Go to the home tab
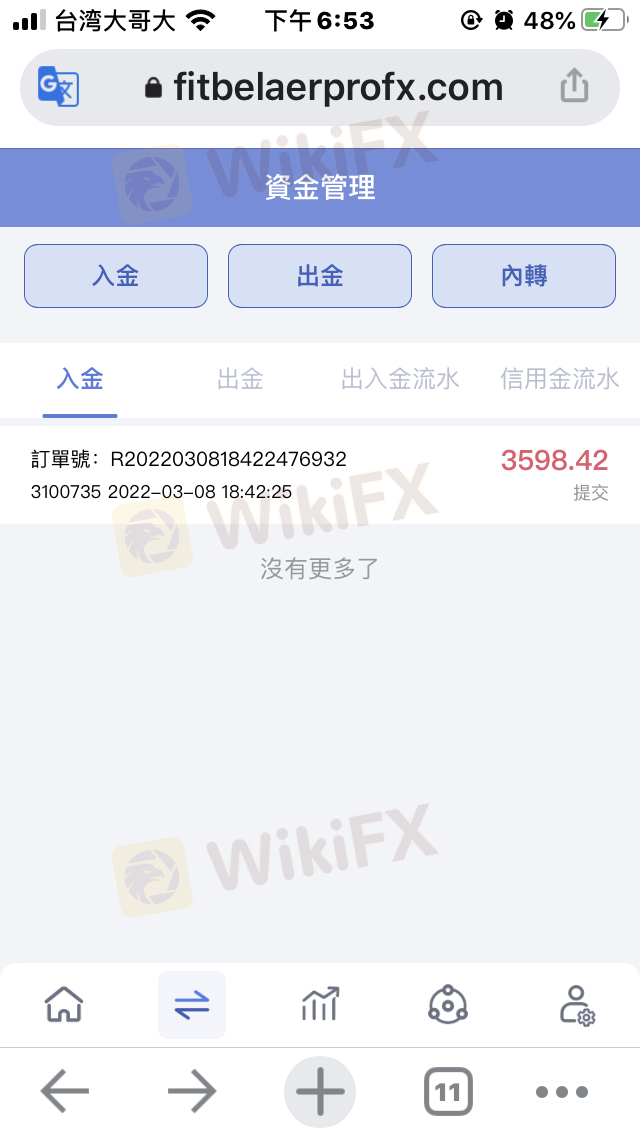Image resolution: width=640 pixels, height=1136 pixels. point(64,1004)
